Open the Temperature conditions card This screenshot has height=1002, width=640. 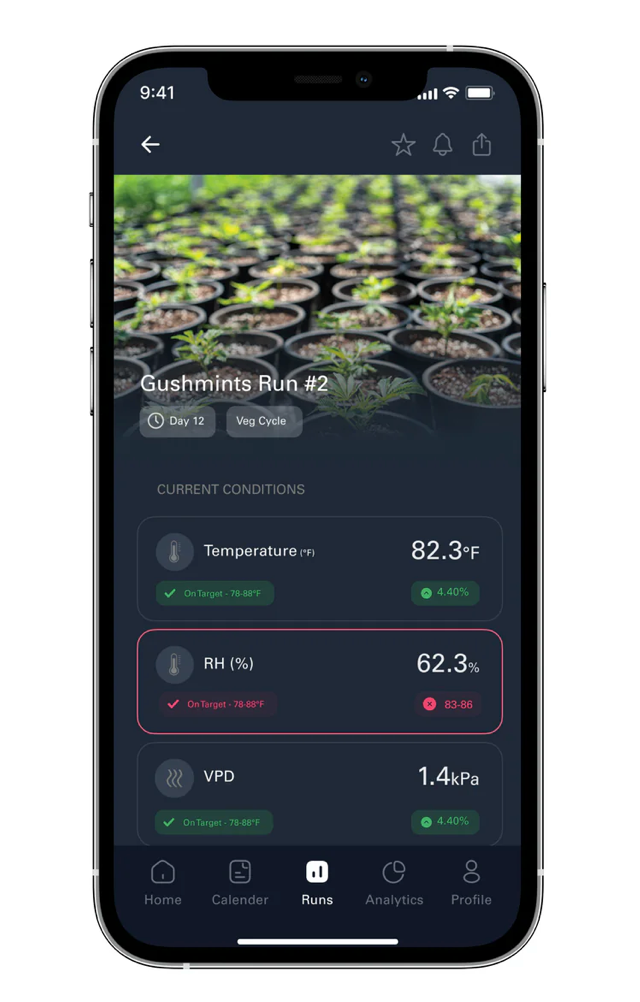click(x=319, y=568)
